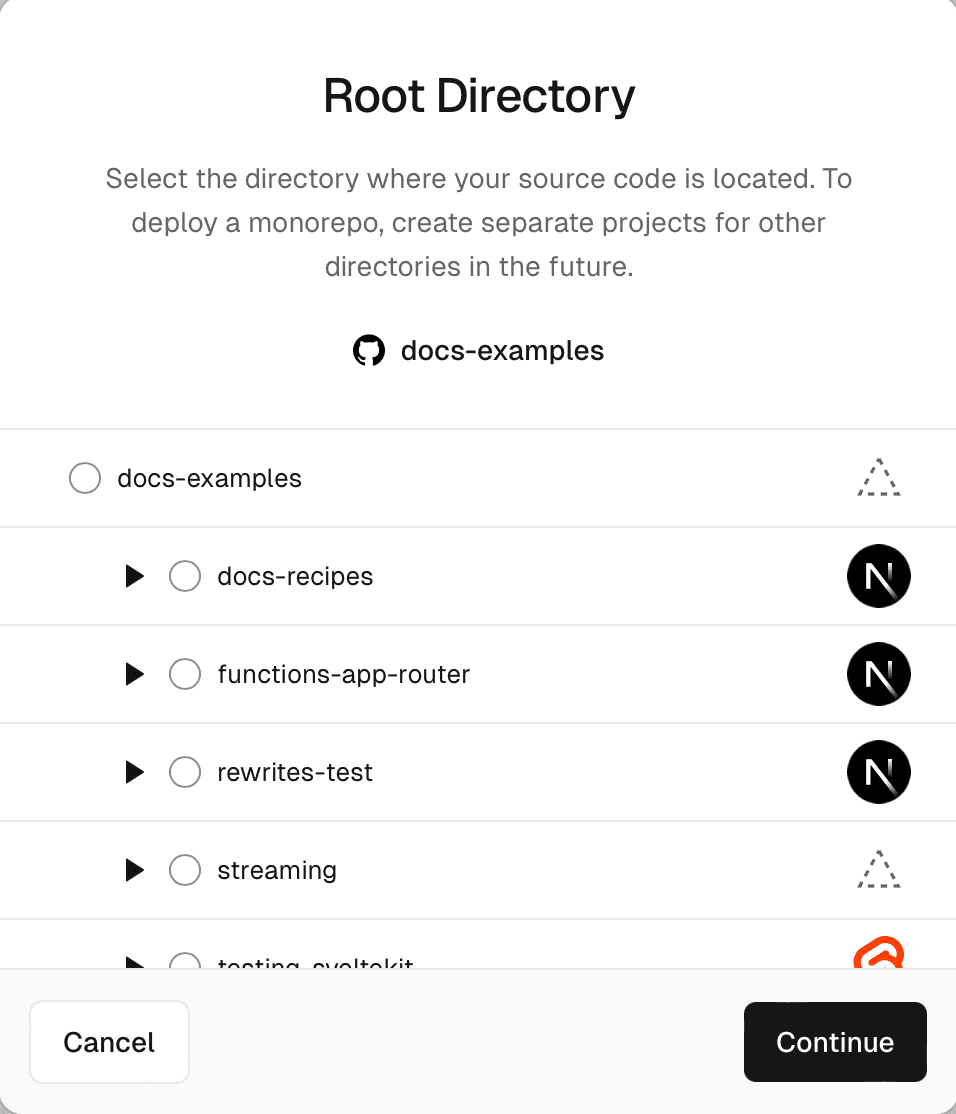
Task: Expand the docs-recipes folder
Action: coord(135,576)
